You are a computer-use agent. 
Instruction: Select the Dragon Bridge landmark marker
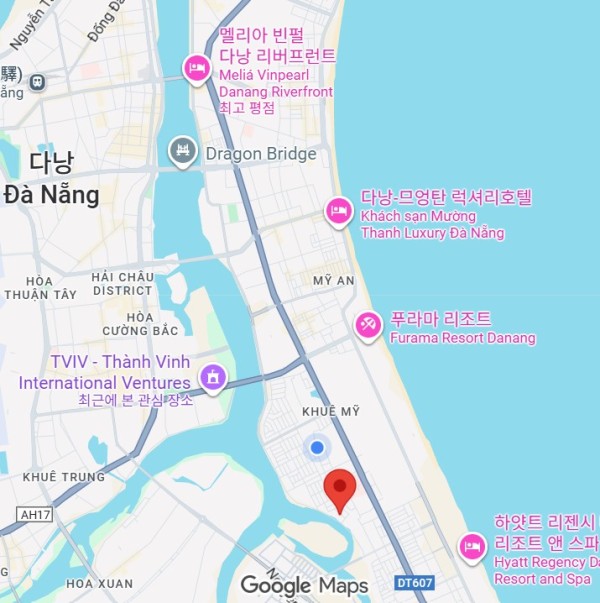click(x=183, y=152)
